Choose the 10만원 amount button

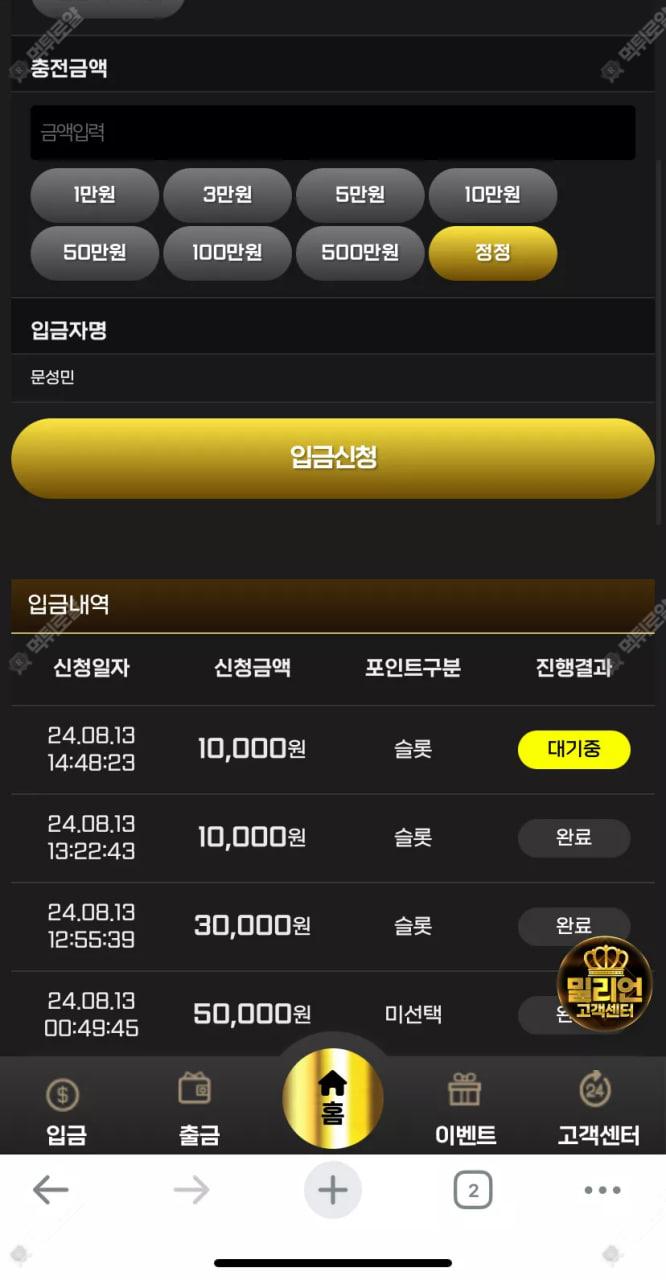(x=492, y=195)
